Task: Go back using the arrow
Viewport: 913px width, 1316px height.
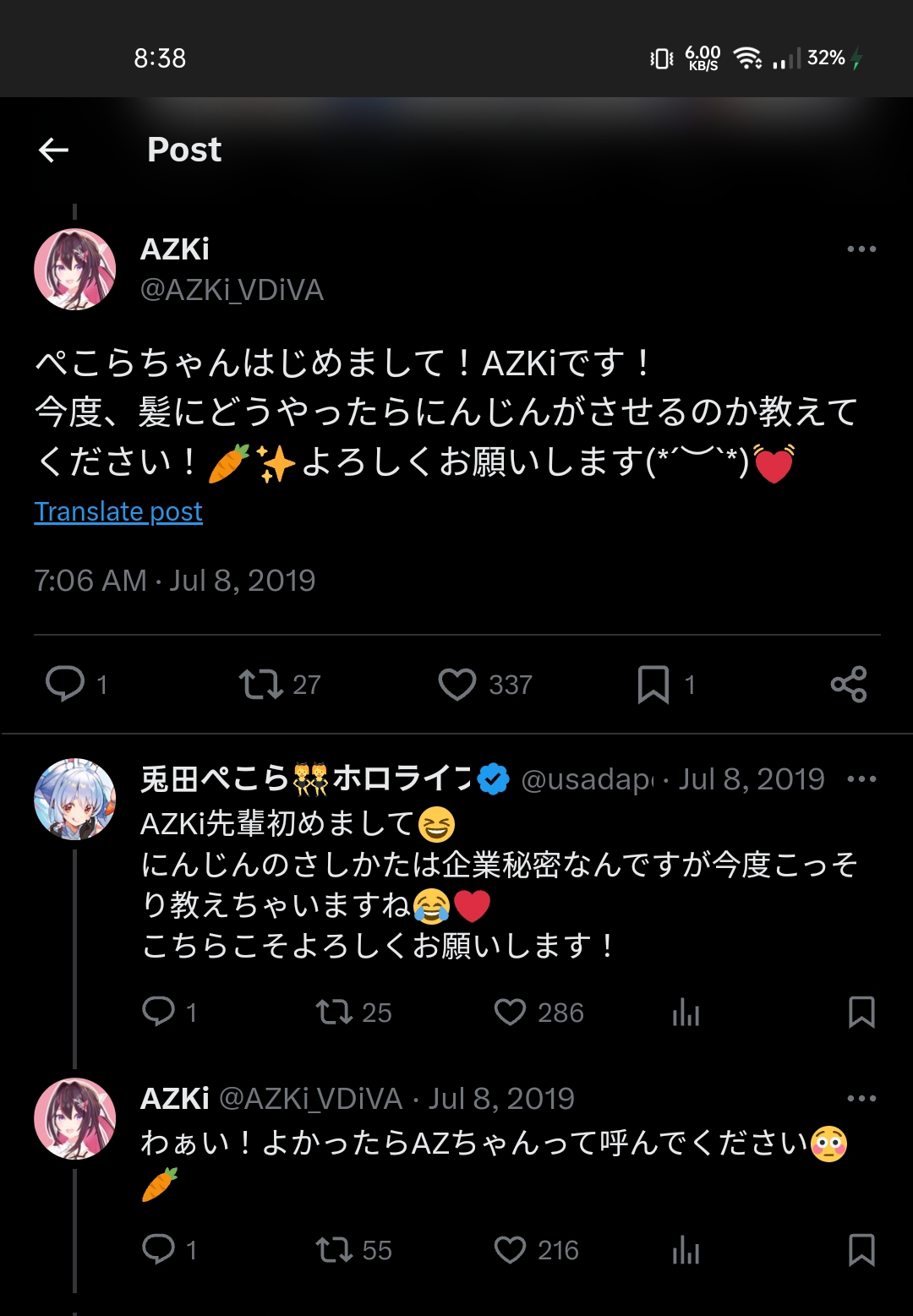Action: tap(53, 150)
